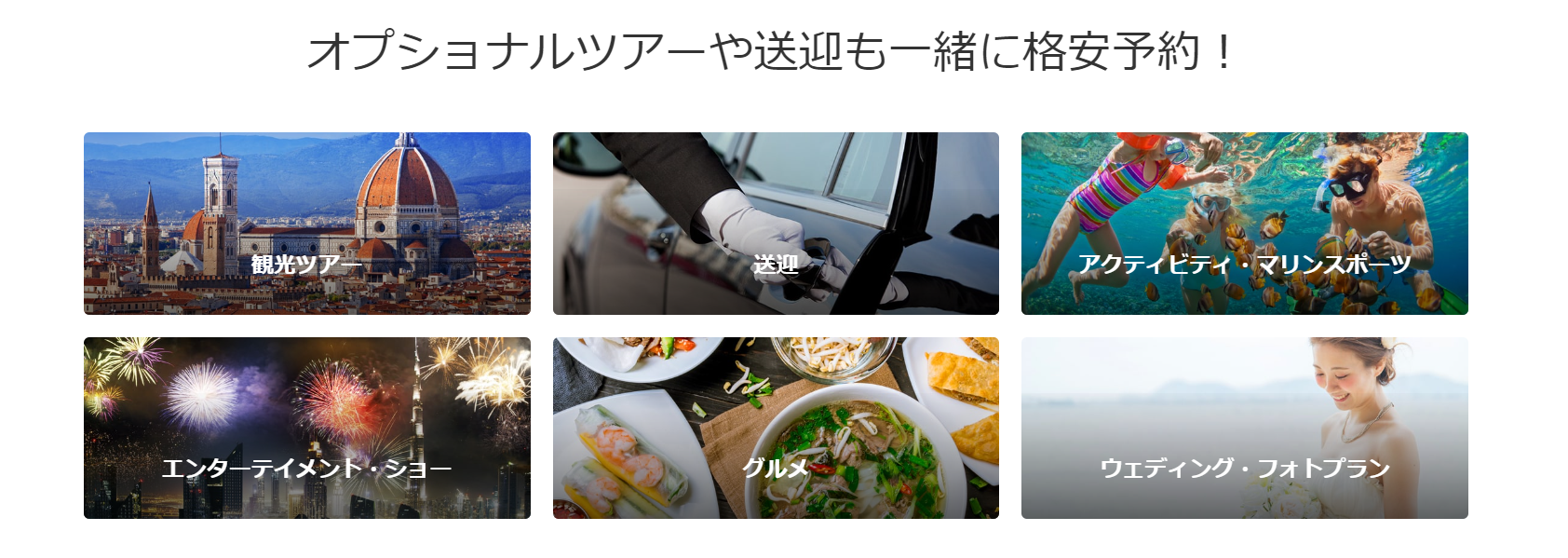Open エンターテイメント・ショー category
Screen dimensions: 1568x558
pos(307,429)
